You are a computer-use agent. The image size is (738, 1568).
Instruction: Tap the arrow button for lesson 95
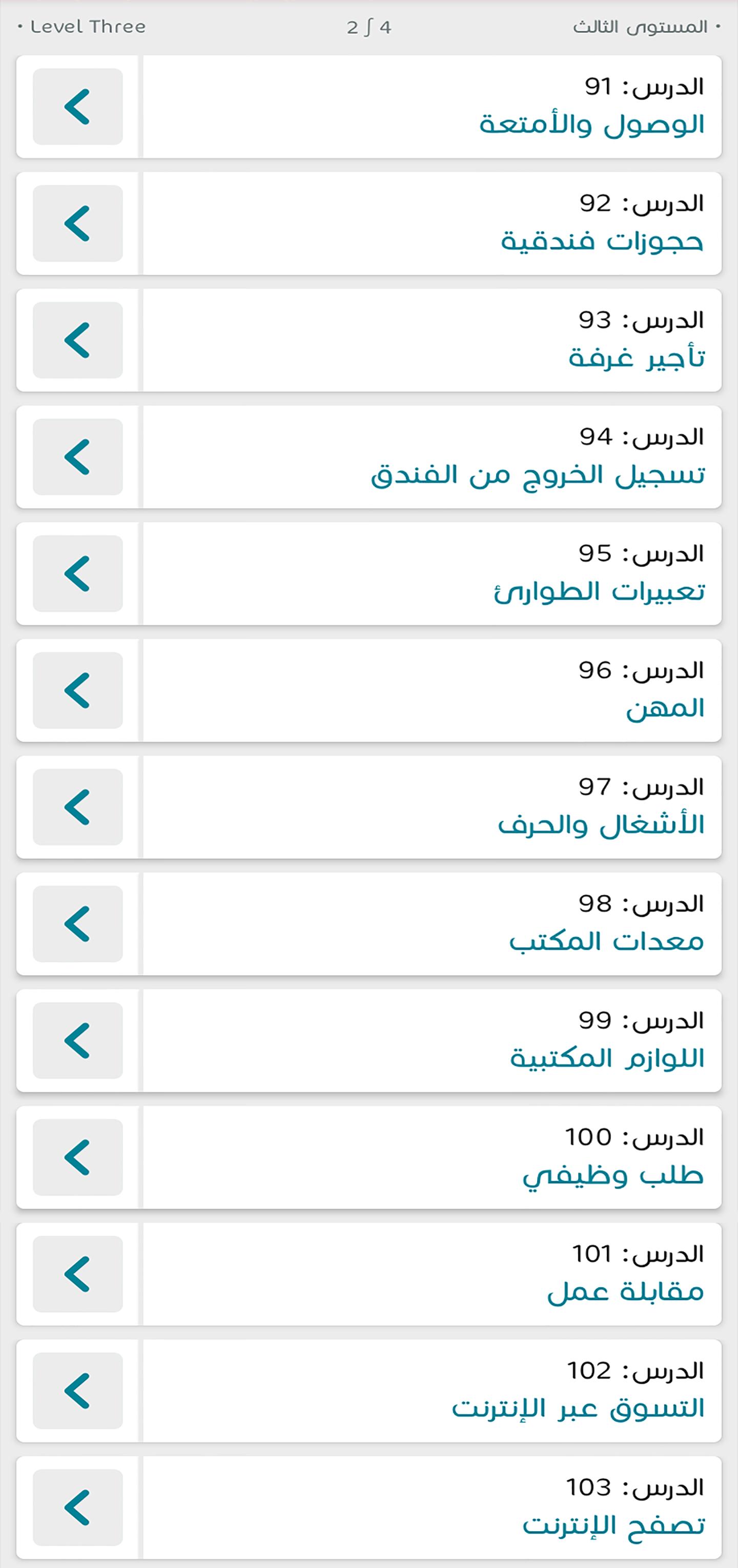click(x=77, y=573)
